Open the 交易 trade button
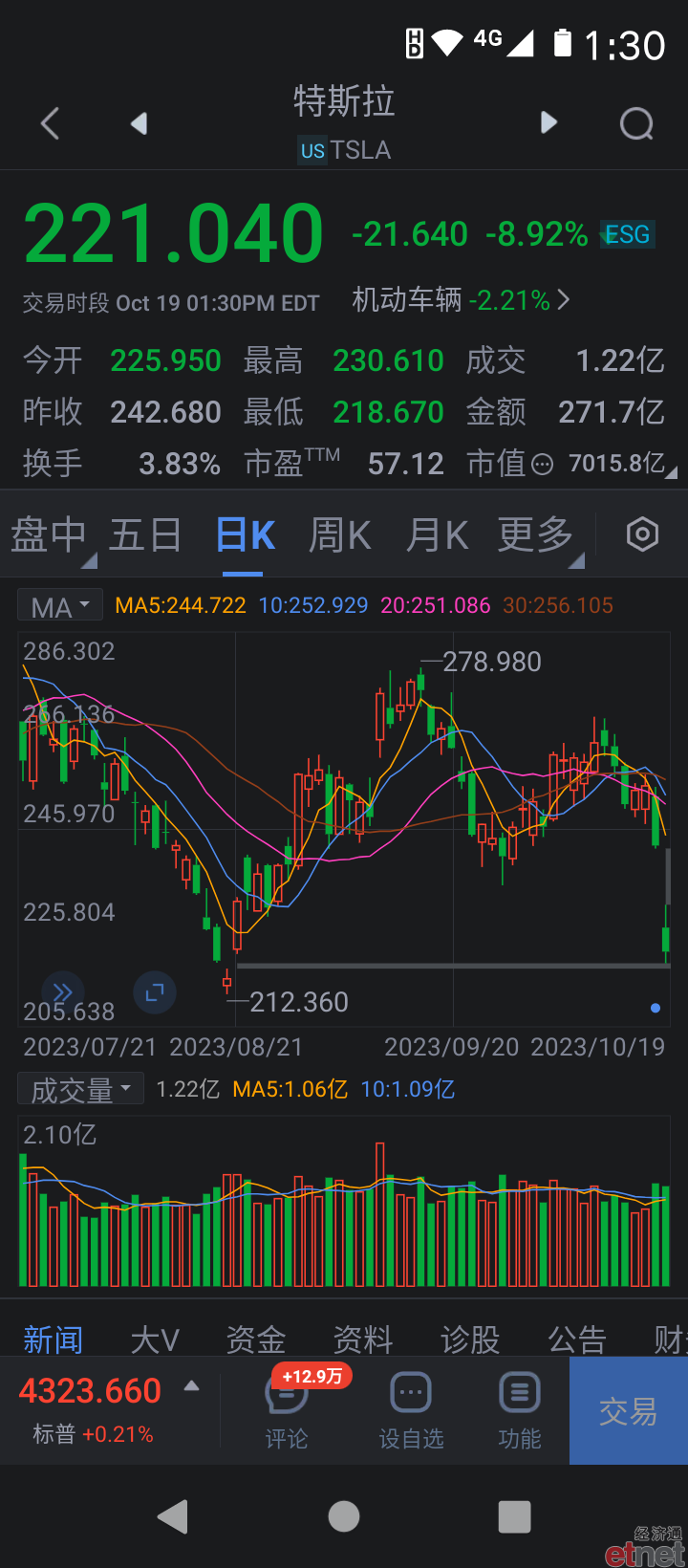The image size is (688, 1568). [x=628, y=1411]
